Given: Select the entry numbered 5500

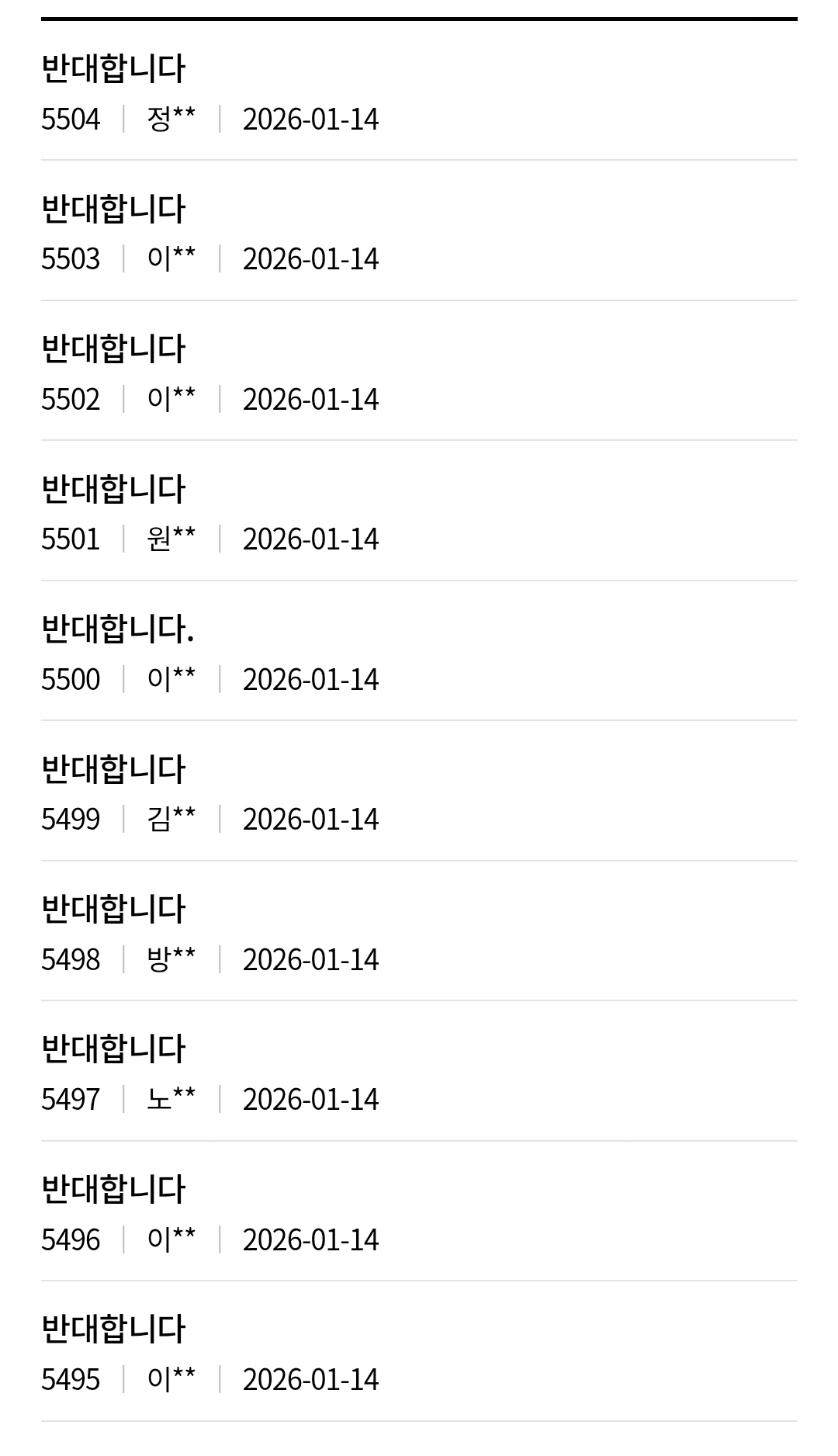Looking at the screenshot, I should [x=116, y=629].
